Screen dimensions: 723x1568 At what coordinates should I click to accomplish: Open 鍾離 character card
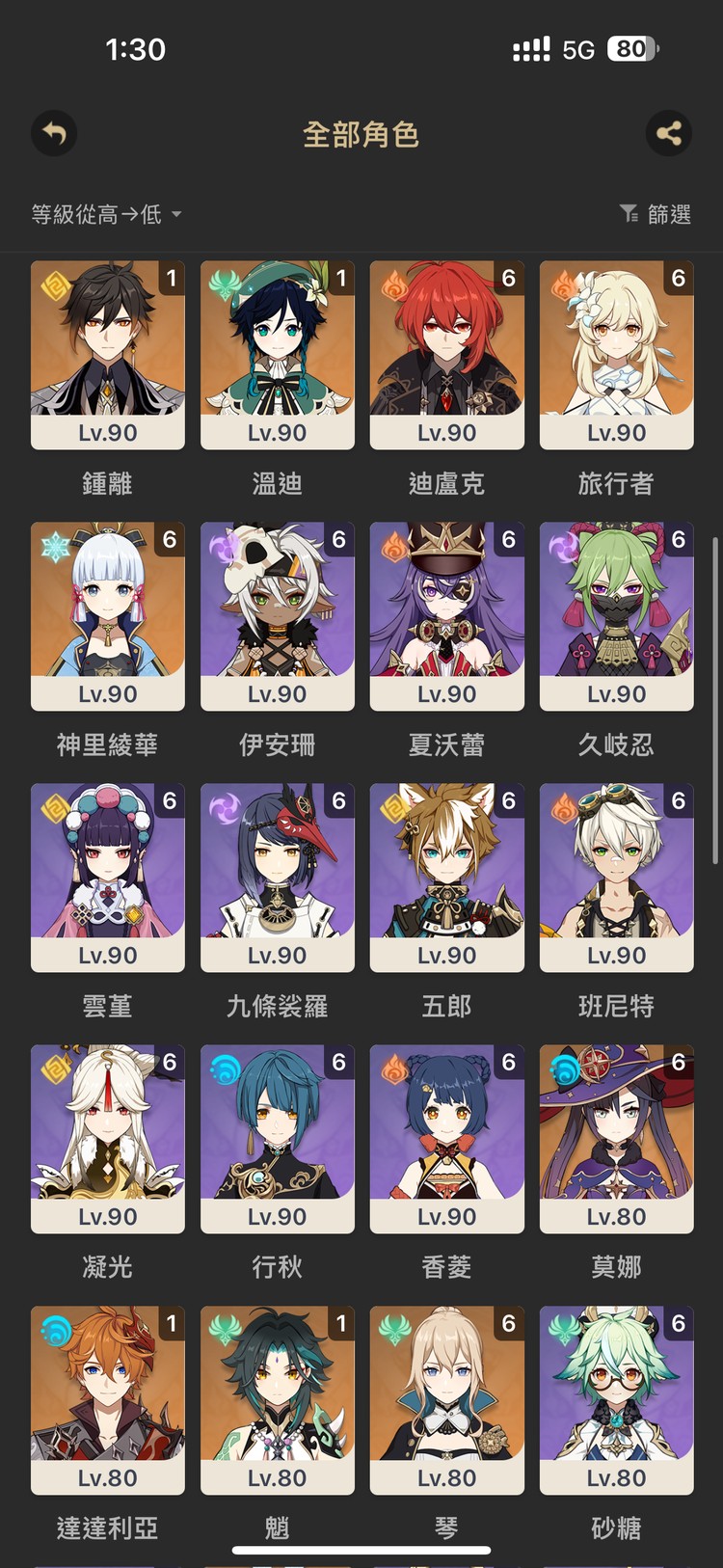pyautogui.click(x=108, y=354)
